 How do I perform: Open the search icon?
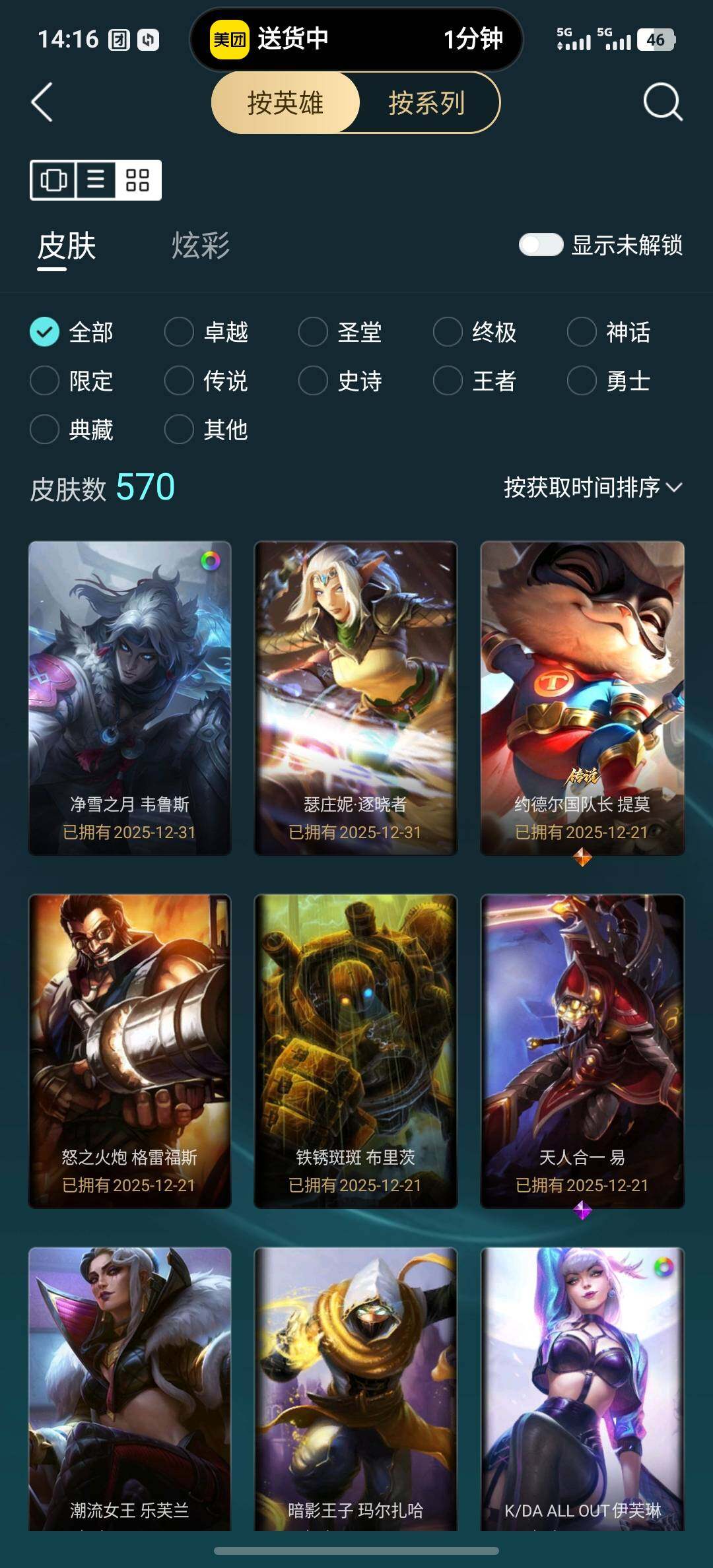[x=662, y=102]
